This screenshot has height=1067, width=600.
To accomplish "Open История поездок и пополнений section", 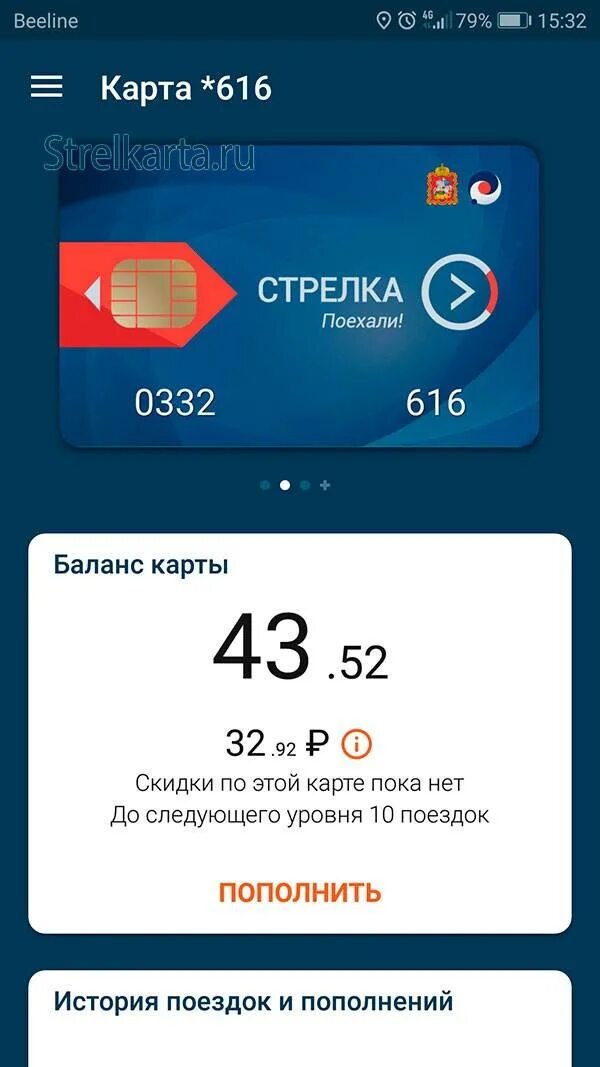I will point(253,1001).
